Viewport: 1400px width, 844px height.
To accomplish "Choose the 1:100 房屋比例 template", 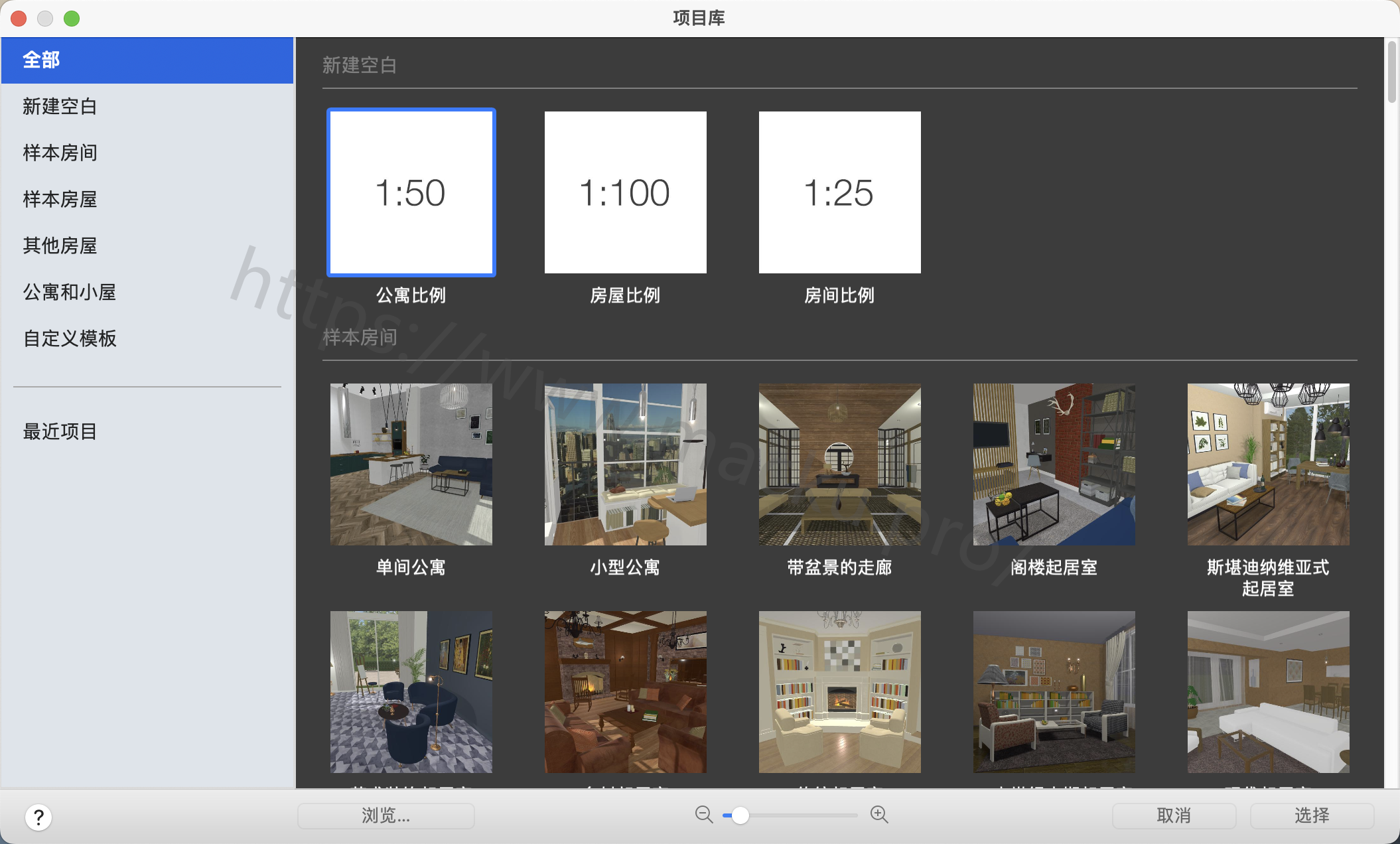I will 625,192.
